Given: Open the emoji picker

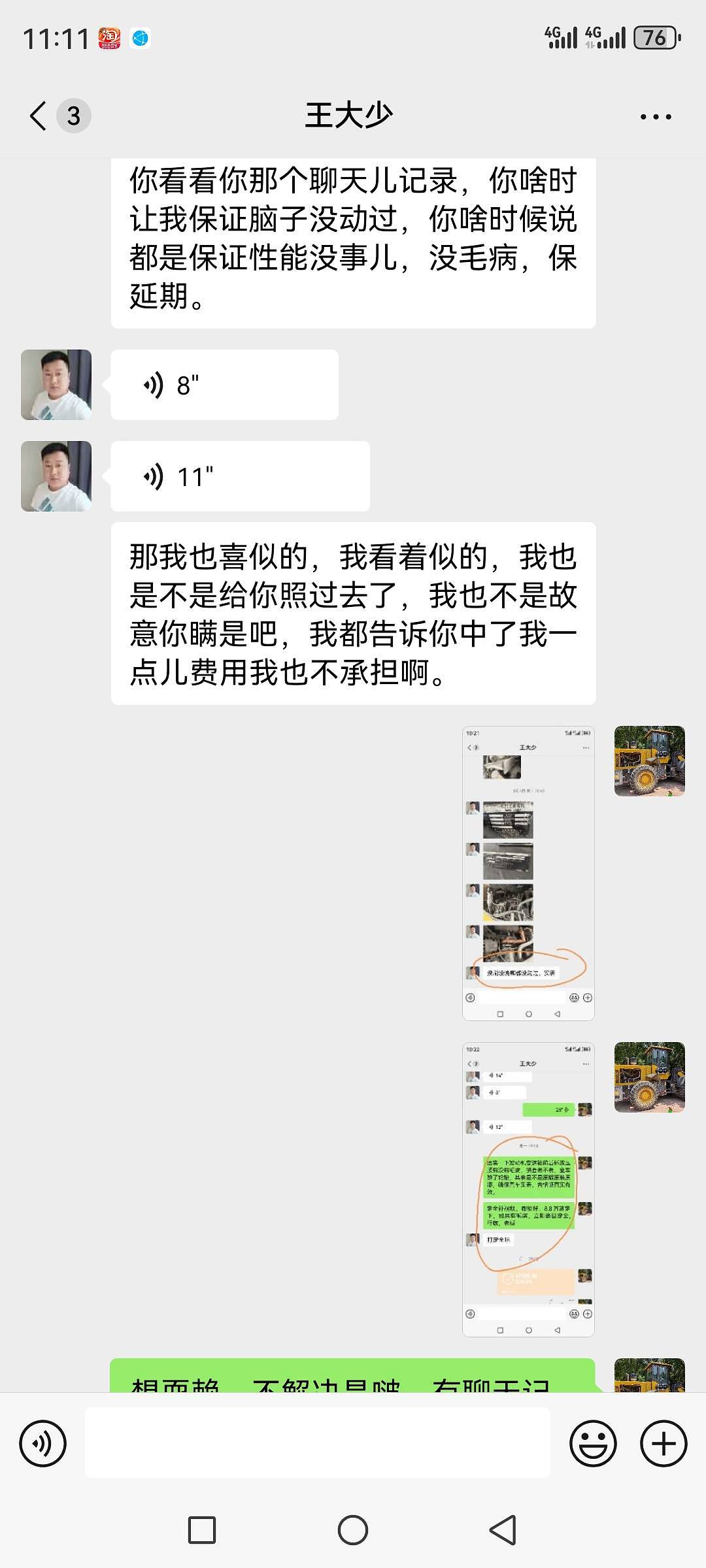Looking at the screenshot, I should pos(593,1443).
